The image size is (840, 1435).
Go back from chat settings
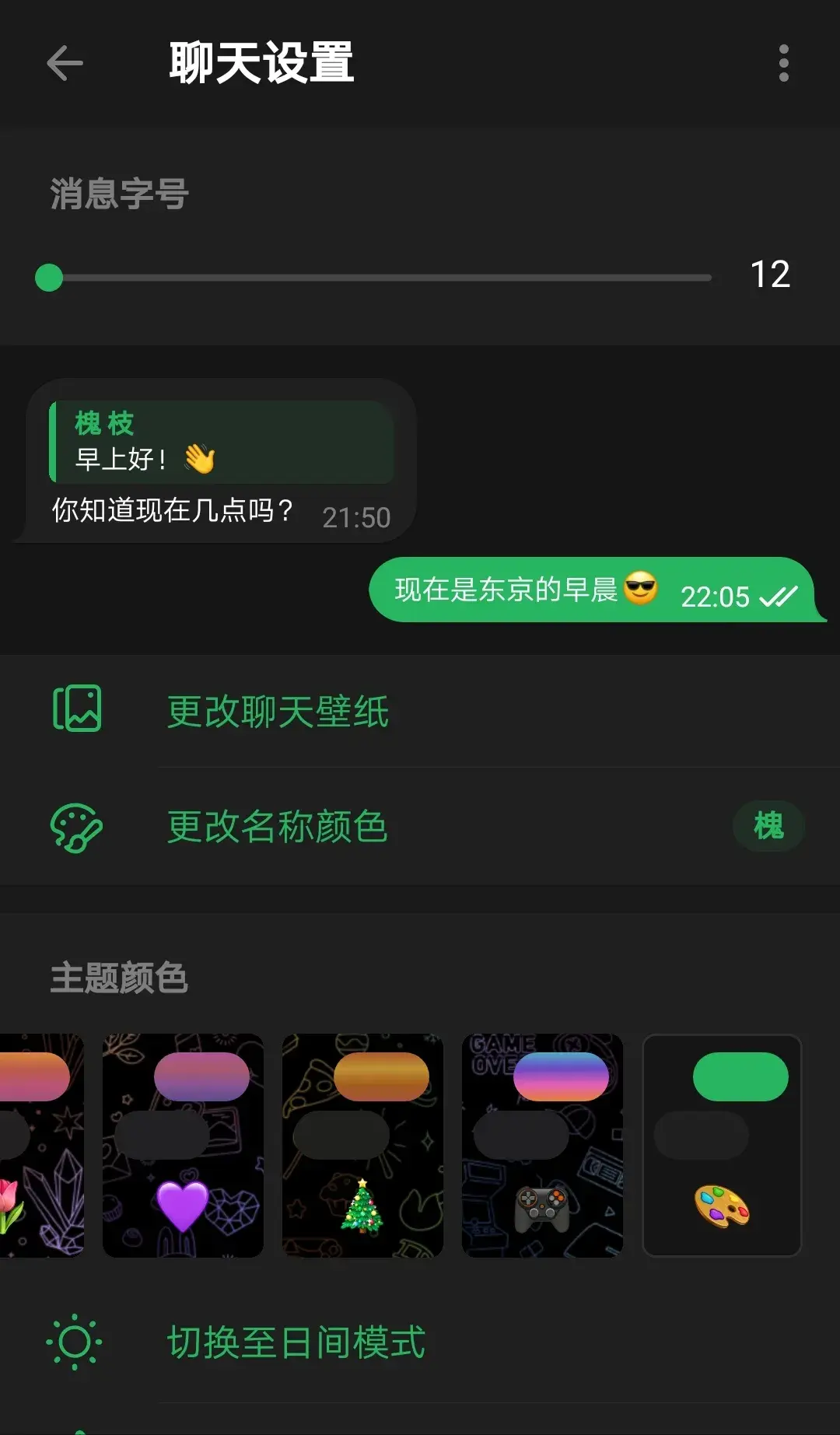point(65,63)
